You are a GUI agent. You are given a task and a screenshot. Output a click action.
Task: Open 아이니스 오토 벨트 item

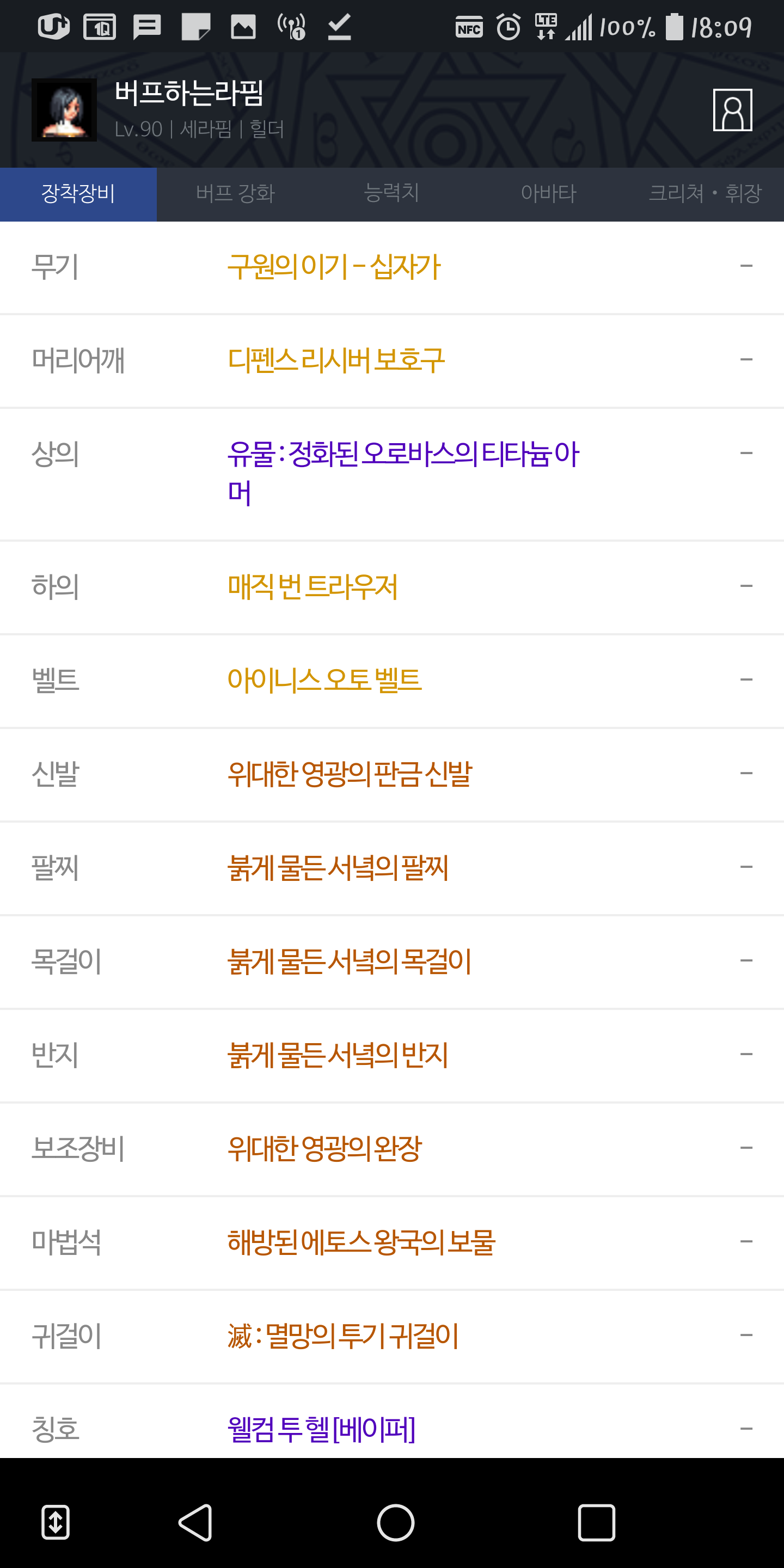[x=324, y=680]
